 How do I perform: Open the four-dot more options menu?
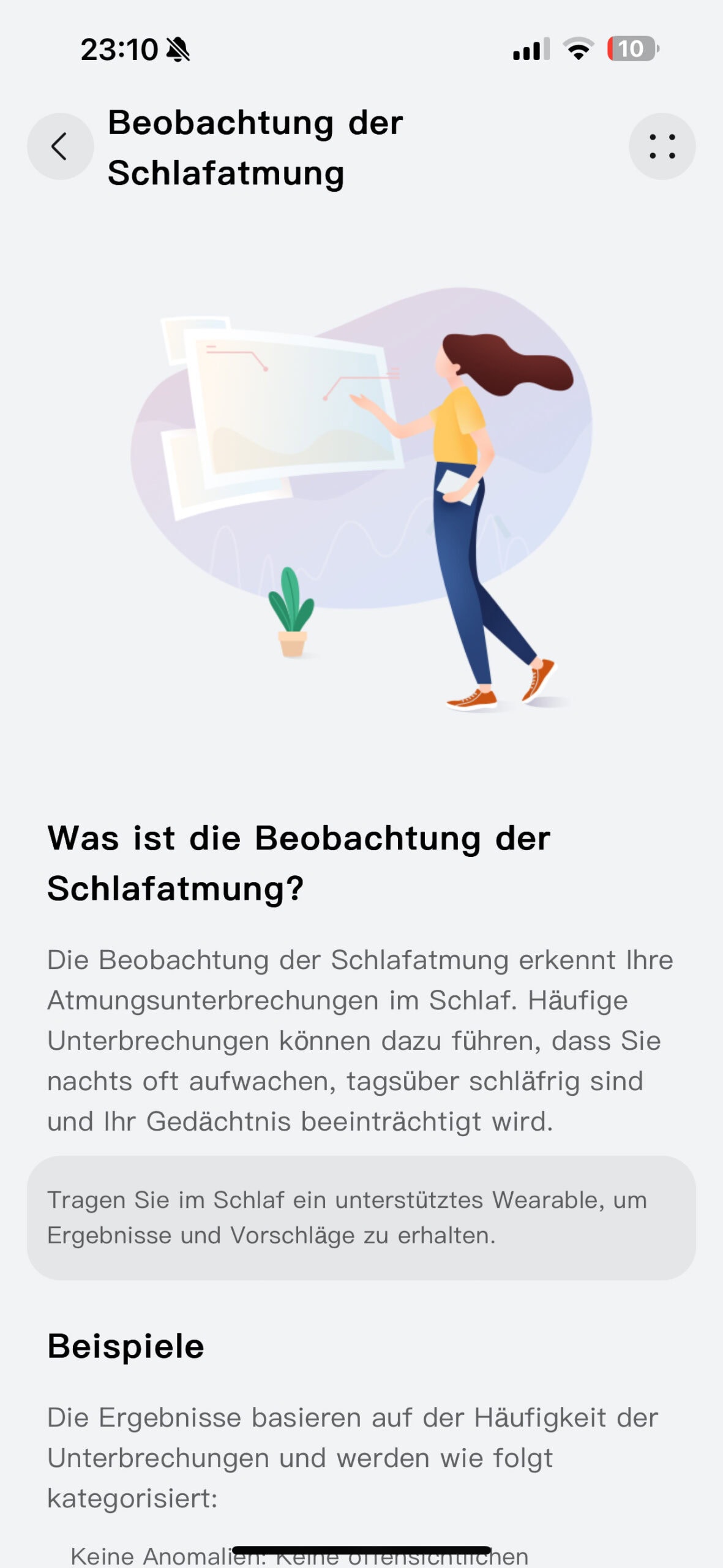pyautogui.click(x=662, y=146)
